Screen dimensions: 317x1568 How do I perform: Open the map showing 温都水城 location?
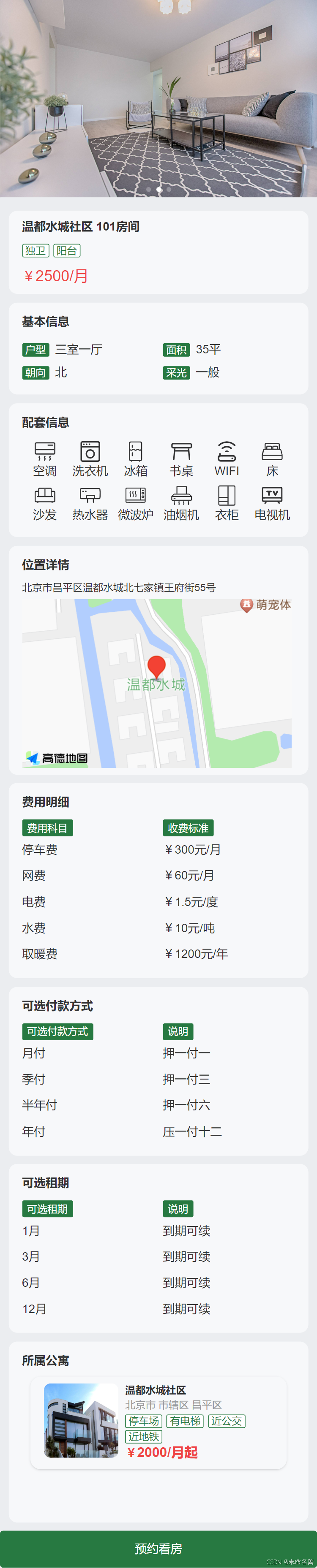click(157, 683)
